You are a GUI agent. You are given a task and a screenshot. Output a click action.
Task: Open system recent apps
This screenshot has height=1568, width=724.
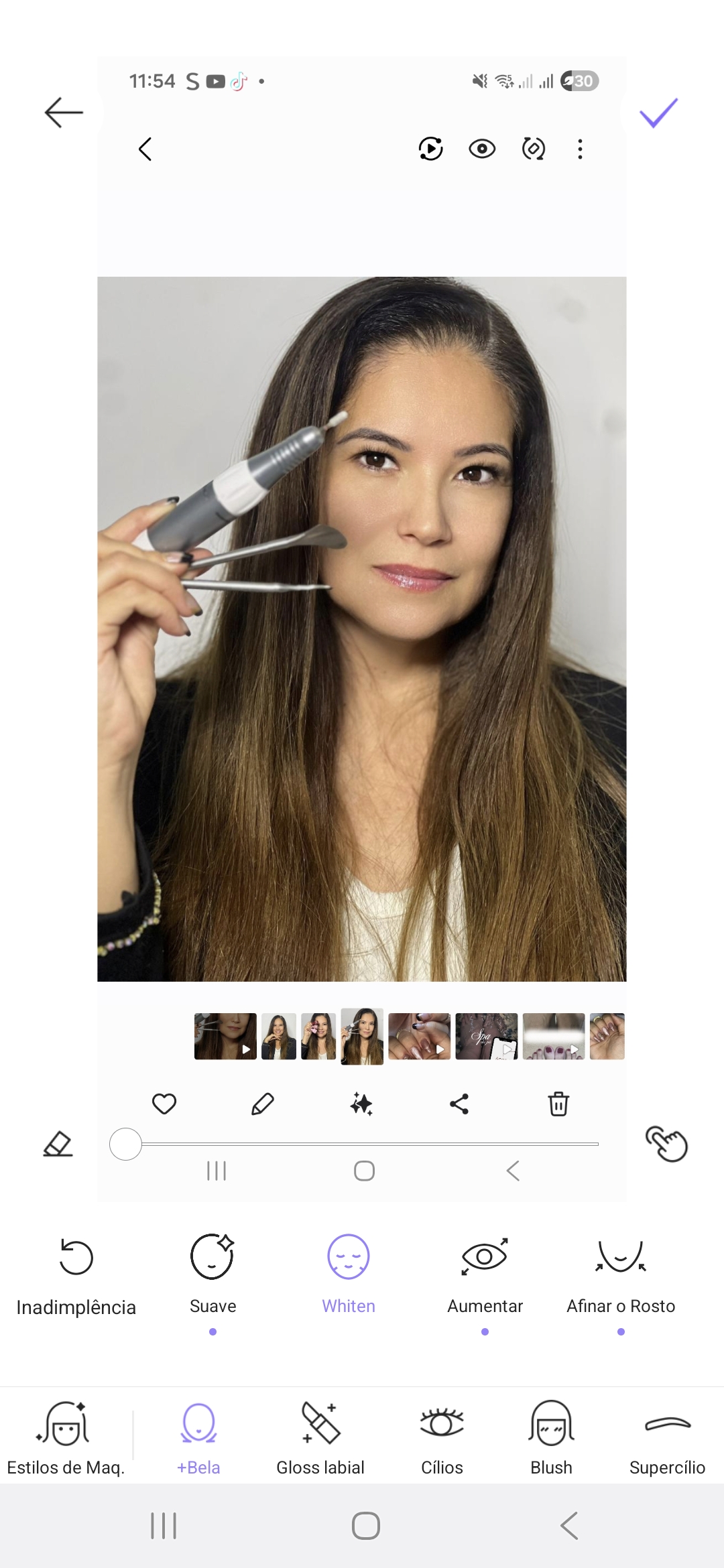point(164,1526)
